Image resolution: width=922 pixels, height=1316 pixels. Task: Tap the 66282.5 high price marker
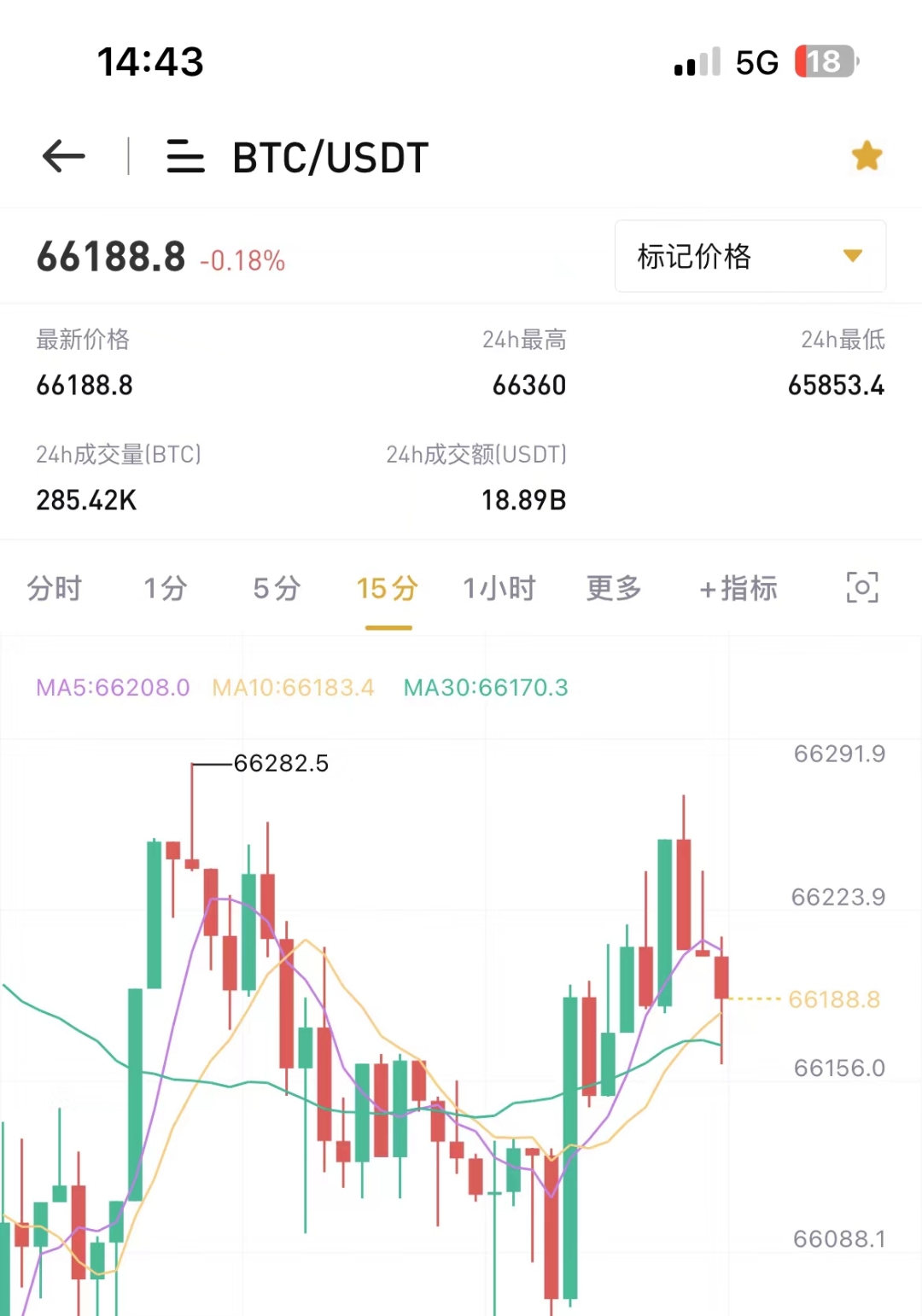coord(282,764)
